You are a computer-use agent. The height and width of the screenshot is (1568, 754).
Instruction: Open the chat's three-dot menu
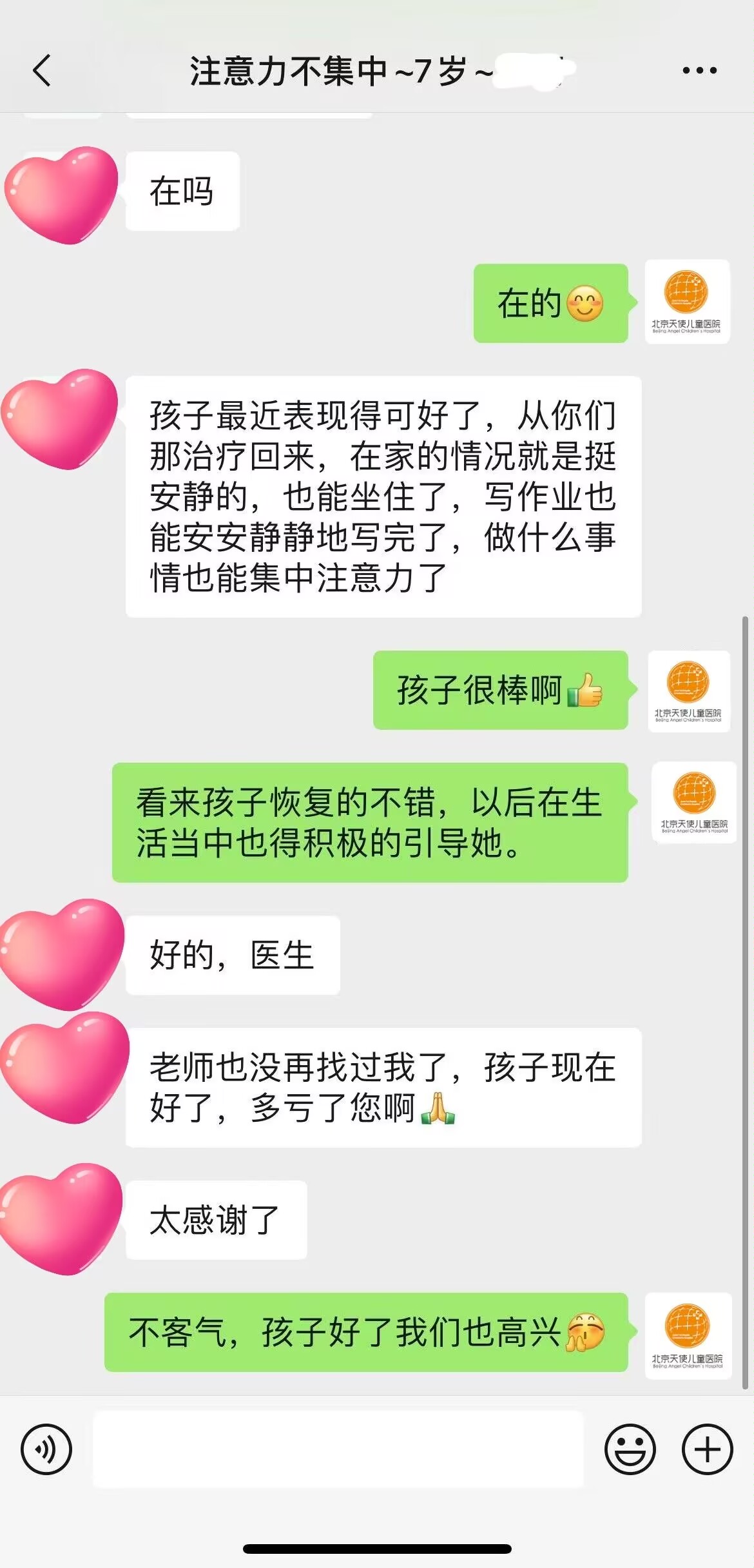click(699, 70)
